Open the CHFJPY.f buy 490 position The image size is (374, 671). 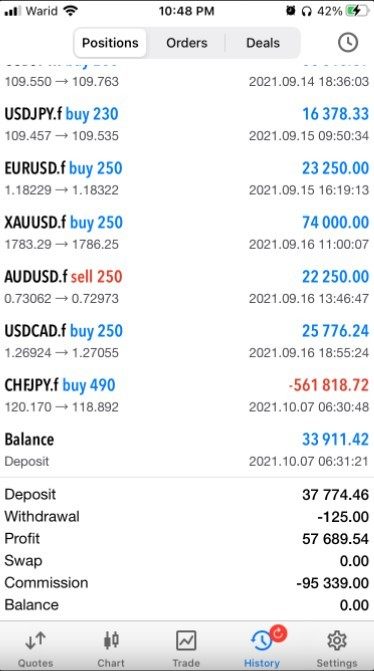click(187, 395)
